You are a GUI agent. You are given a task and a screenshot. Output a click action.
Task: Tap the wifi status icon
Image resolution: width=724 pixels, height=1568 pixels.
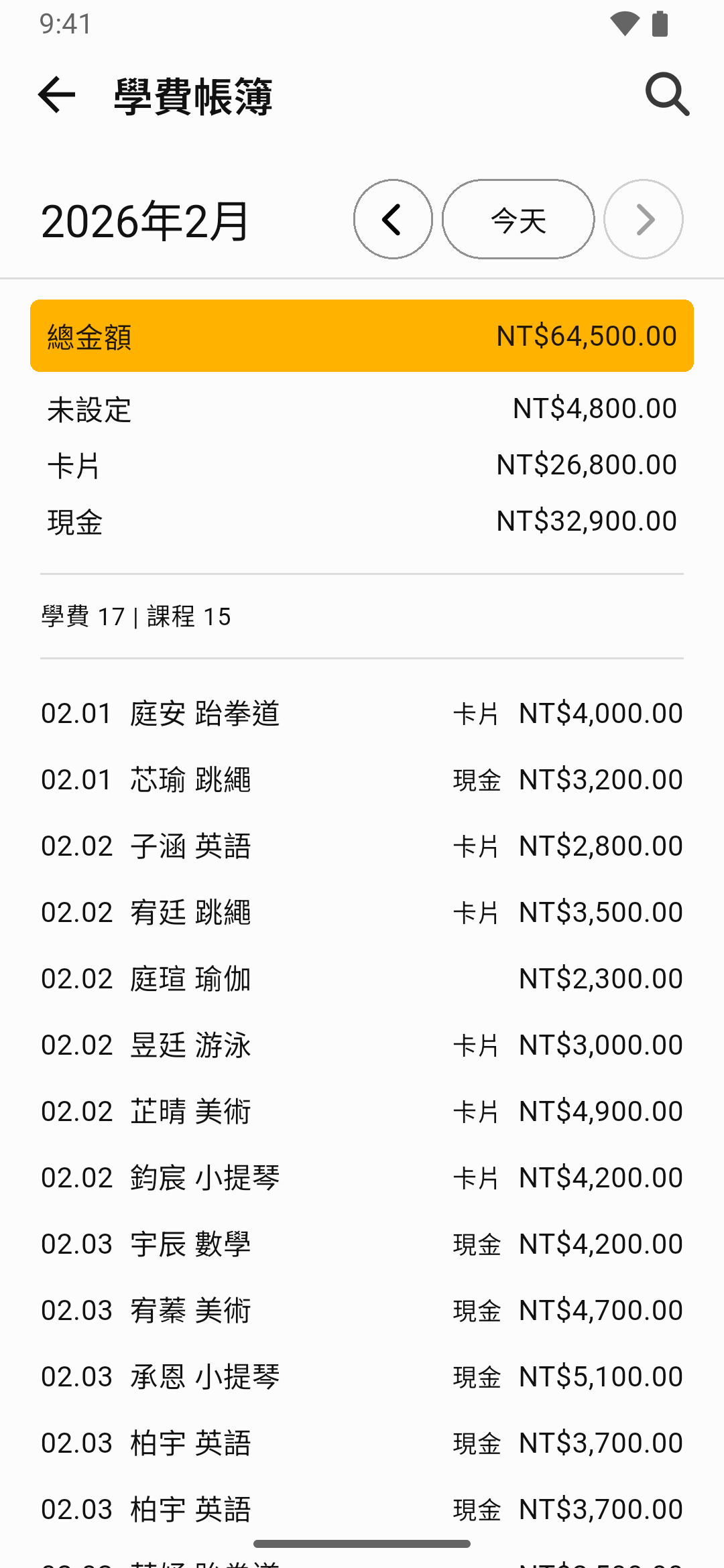click(626, 22)
